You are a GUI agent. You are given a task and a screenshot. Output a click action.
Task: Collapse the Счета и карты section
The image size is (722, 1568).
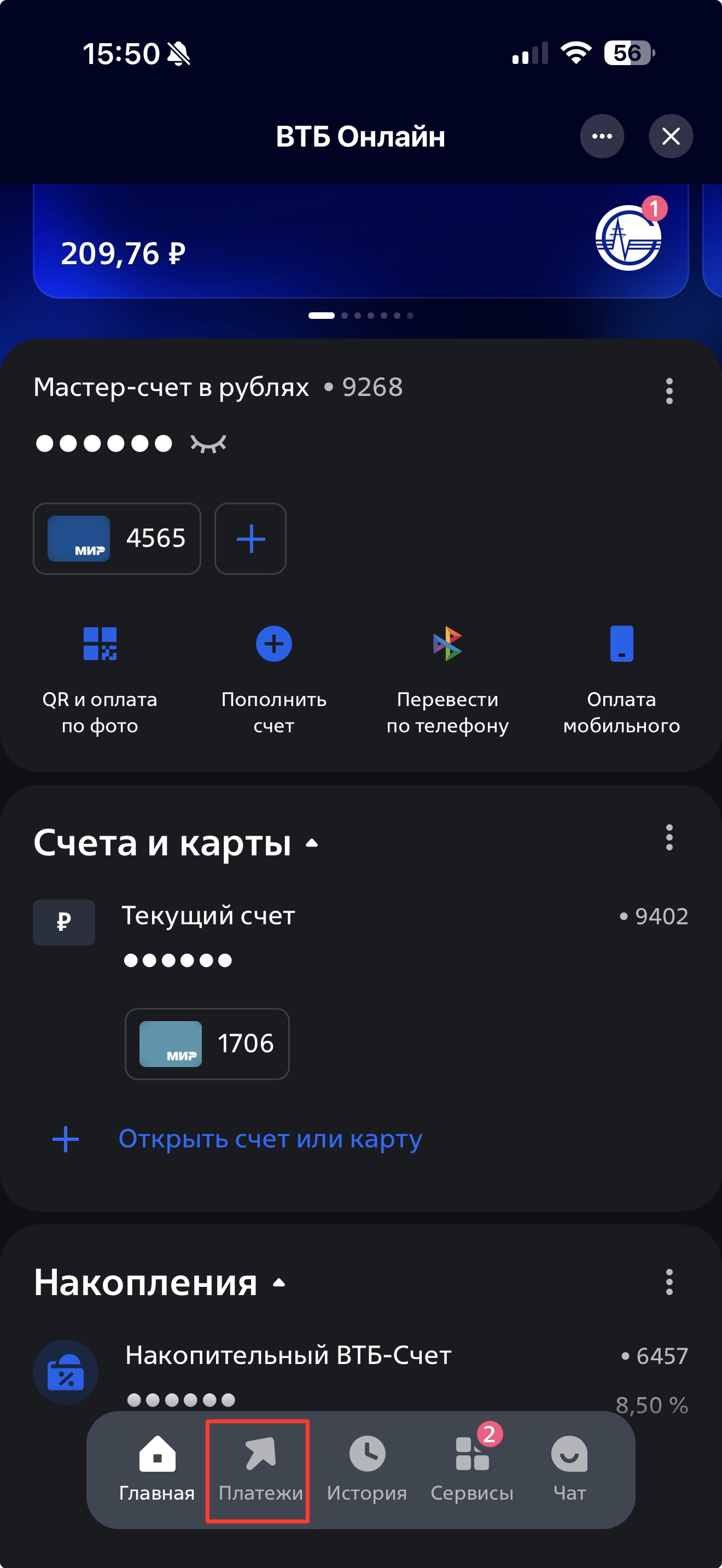[x=312, y=844]
